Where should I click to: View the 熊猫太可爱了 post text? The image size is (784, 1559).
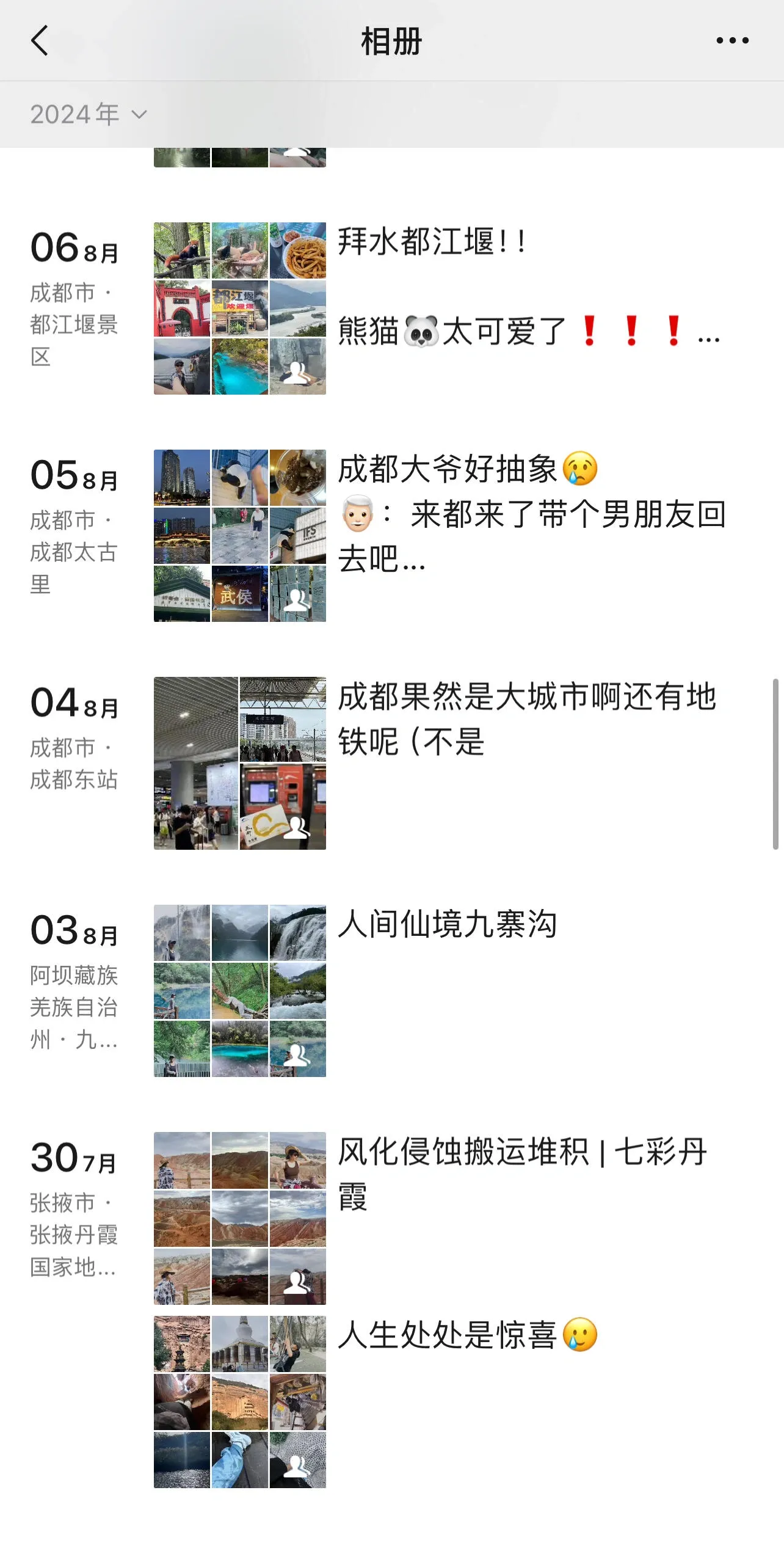pyautogui.click(x=528, y=332)
